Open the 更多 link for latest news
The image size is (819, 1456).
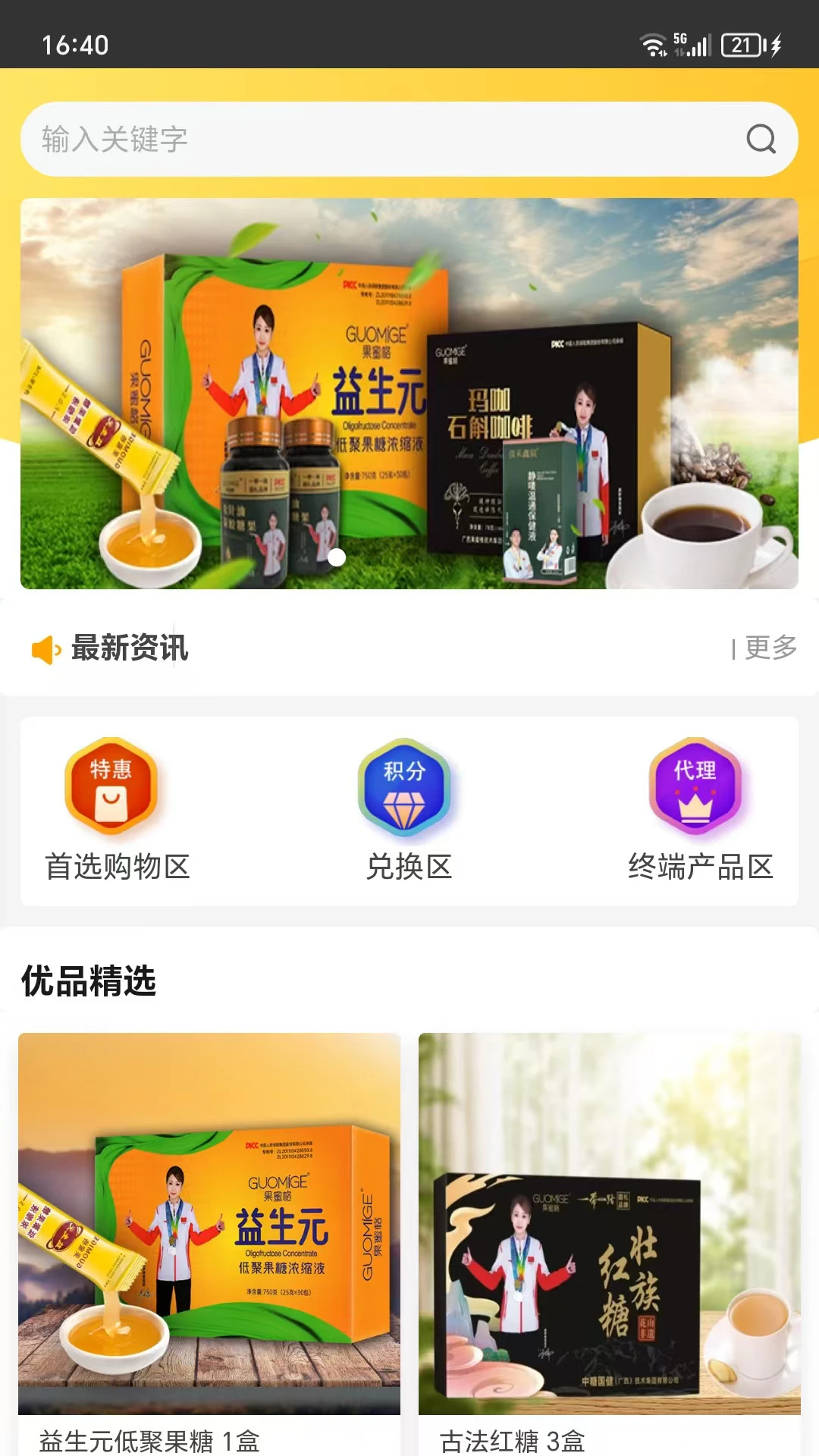(767, 648)
